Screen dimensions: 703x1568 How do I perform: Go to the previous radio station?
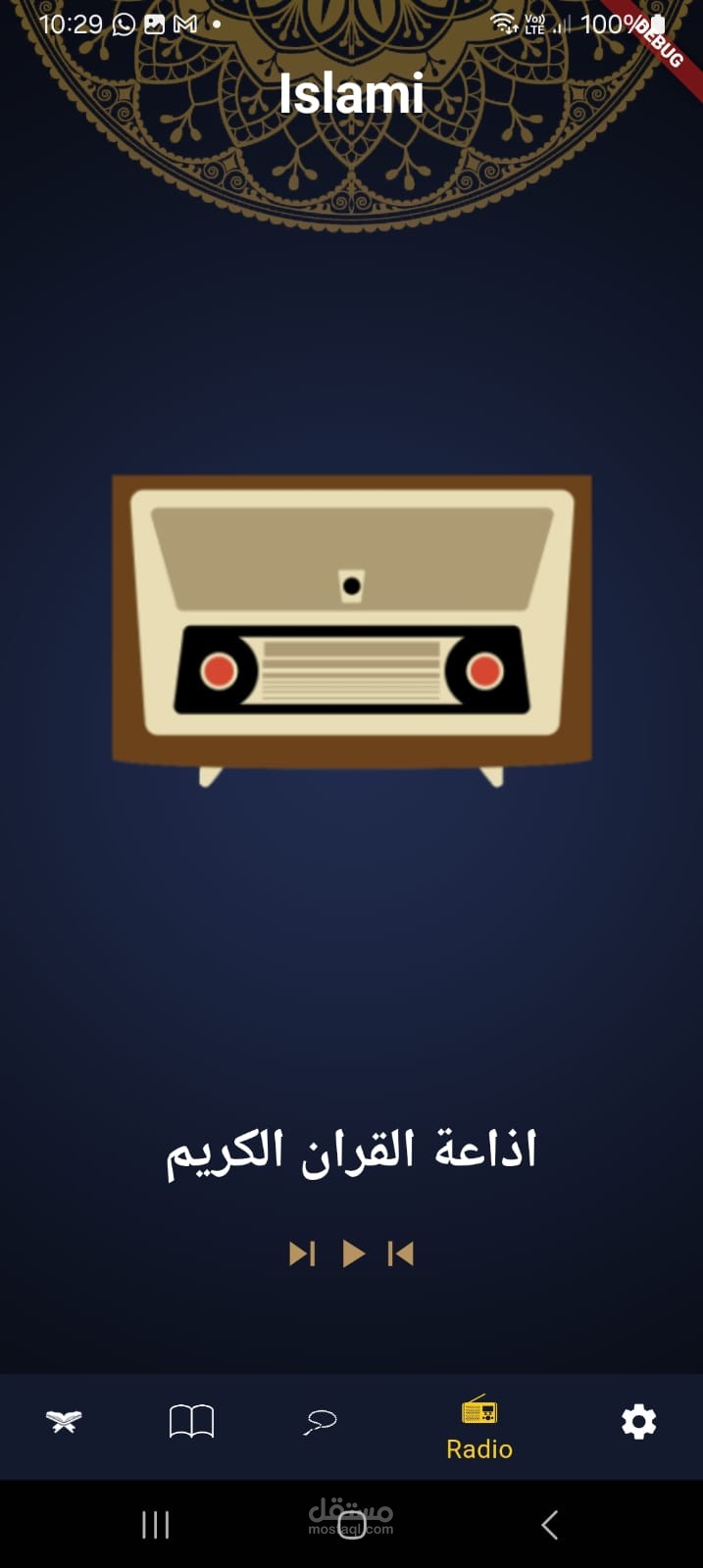[401, 1253]
